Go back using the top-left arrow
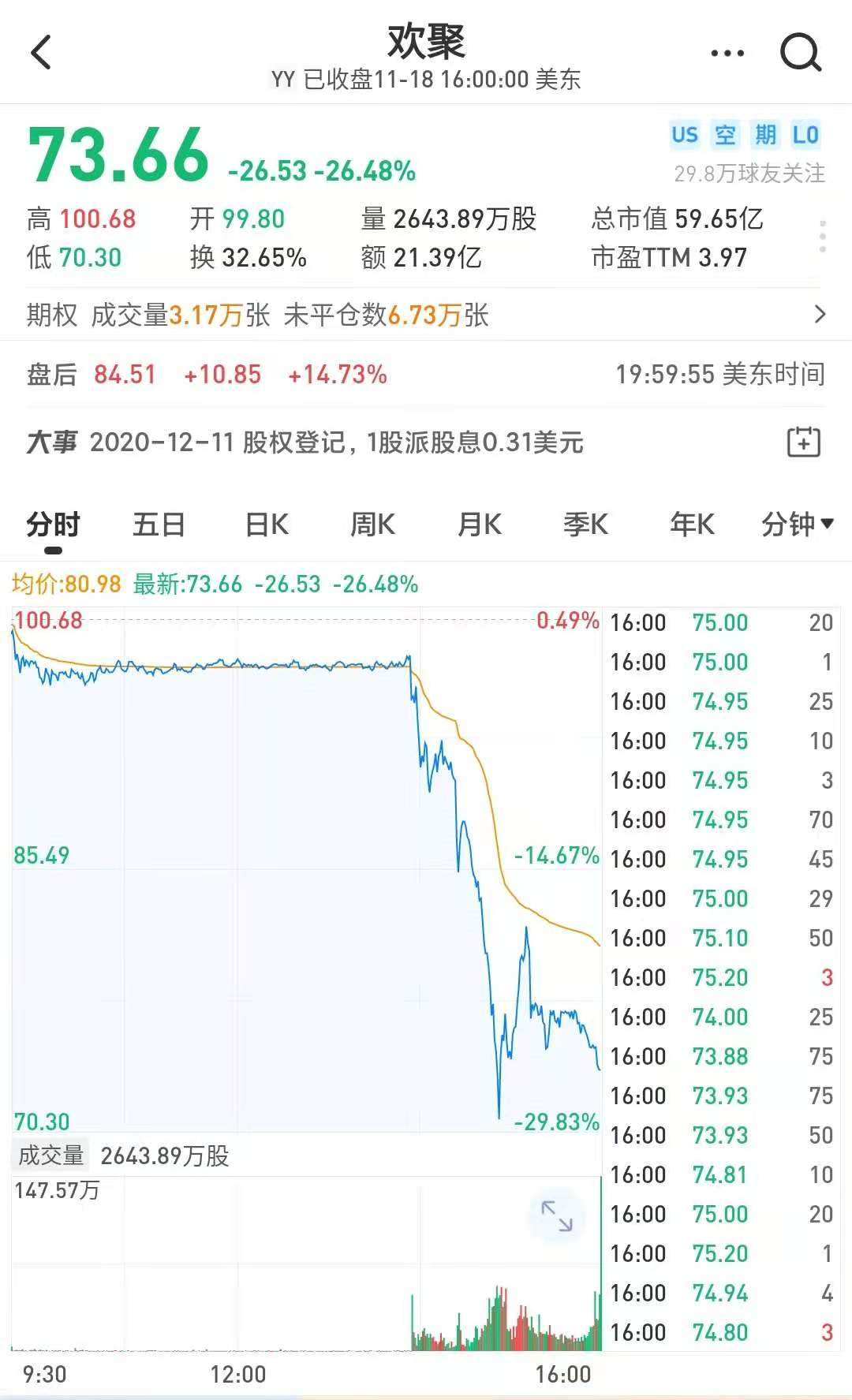 tap(41, 53)
